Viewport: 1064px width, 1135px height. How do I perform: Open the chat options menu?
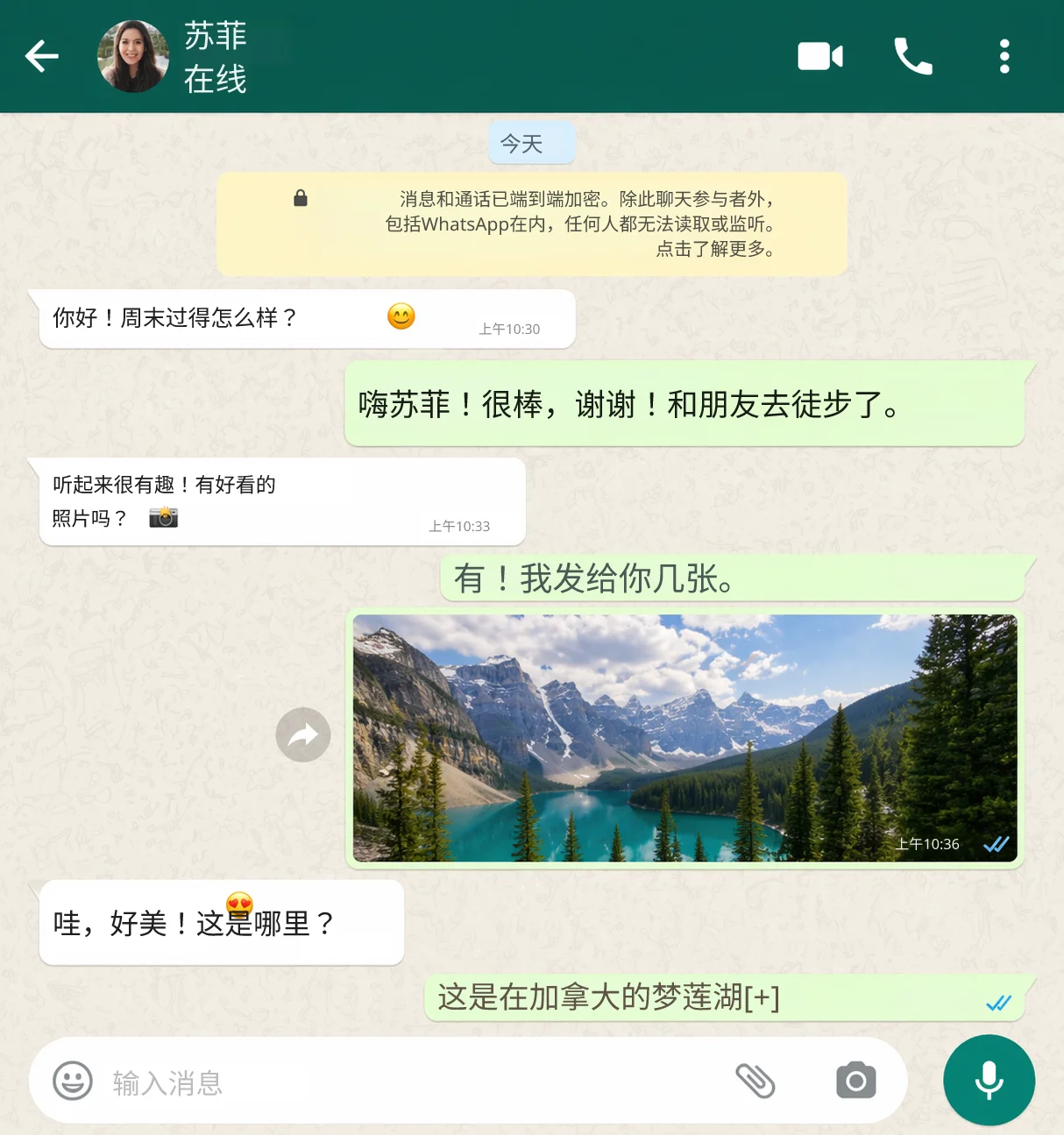tap(1004, 55)
